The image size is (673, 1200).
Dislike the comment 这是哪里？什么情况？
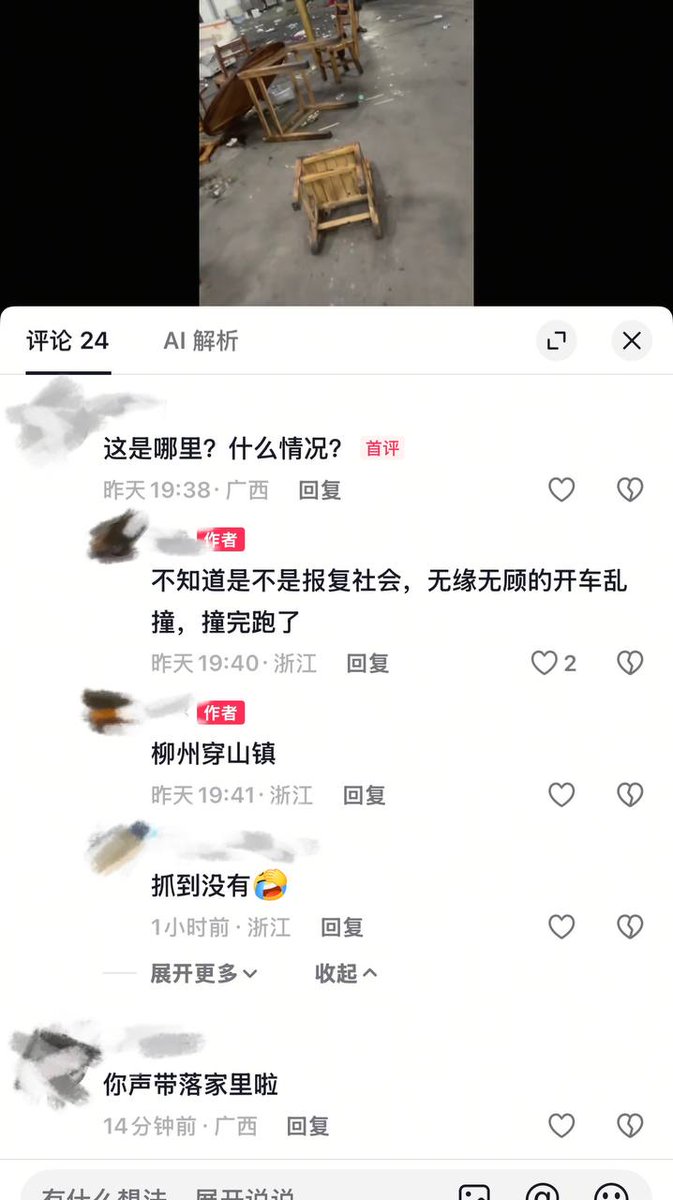click(x=630, y=490)
